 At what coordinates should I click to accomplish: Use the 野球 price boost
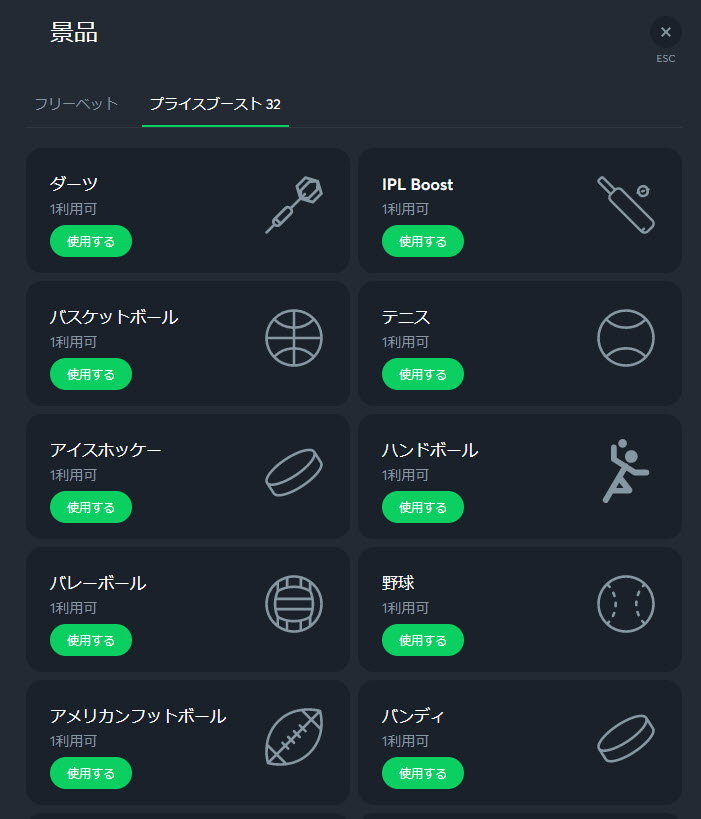point(423,640)
